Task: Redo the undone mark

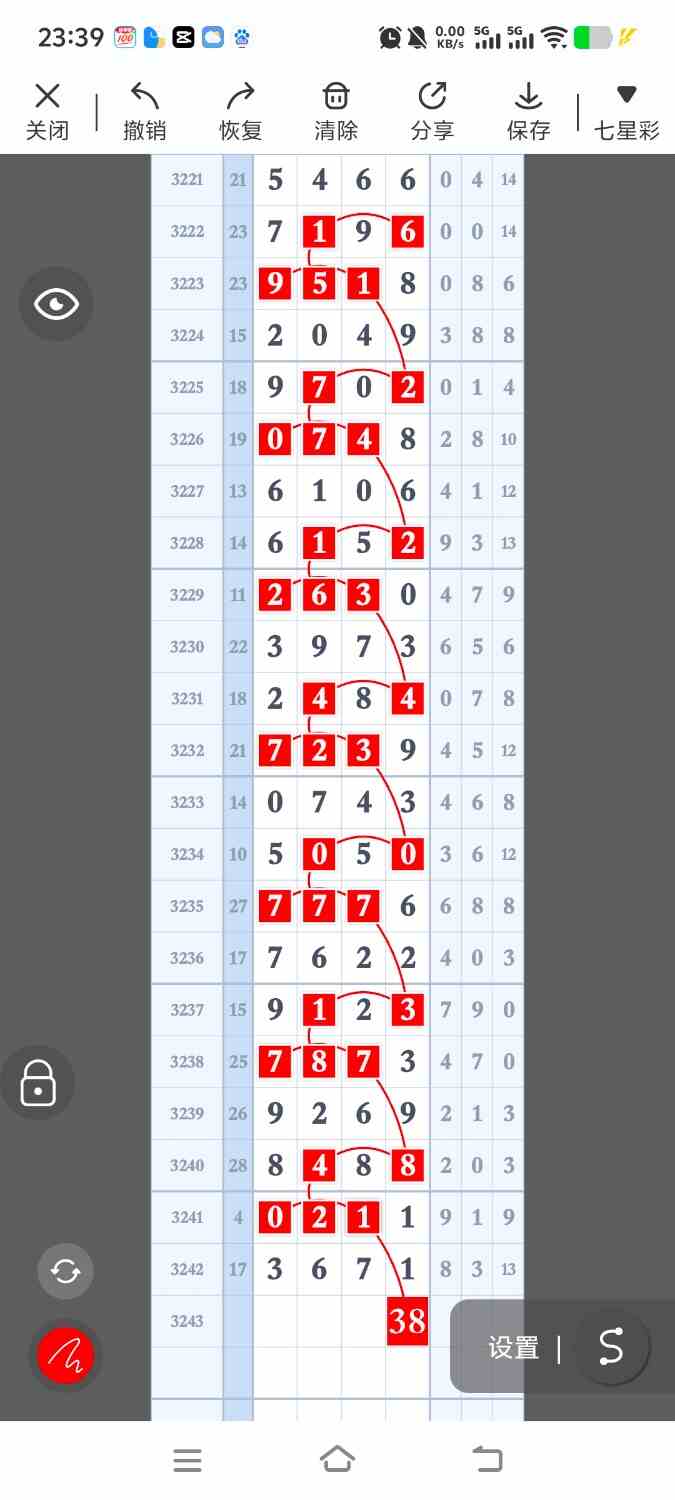Action: pyautogui.click(x=240, y=111)
